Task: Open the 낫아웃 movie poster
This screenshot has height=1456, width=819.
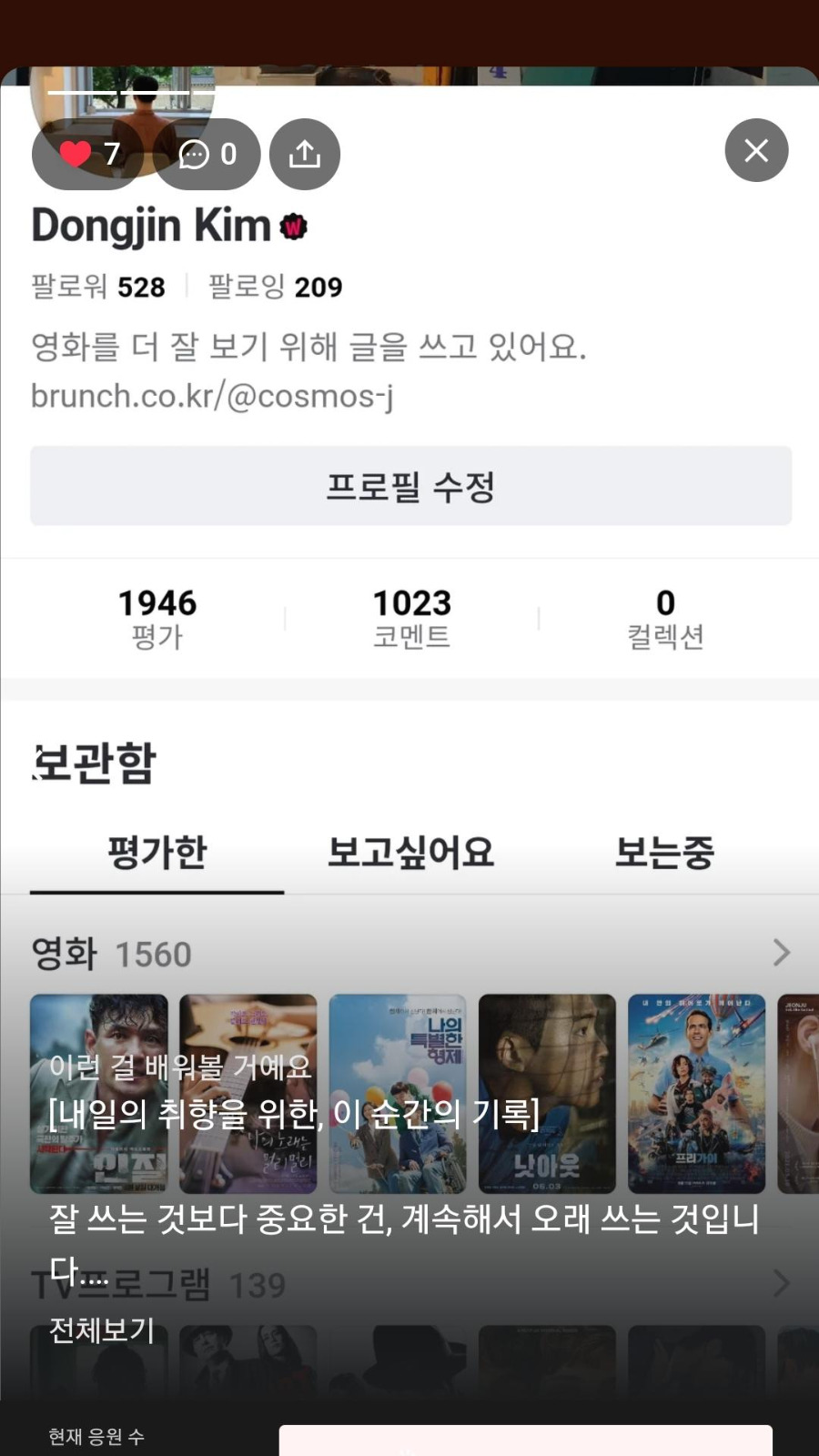Action: 547,1092
